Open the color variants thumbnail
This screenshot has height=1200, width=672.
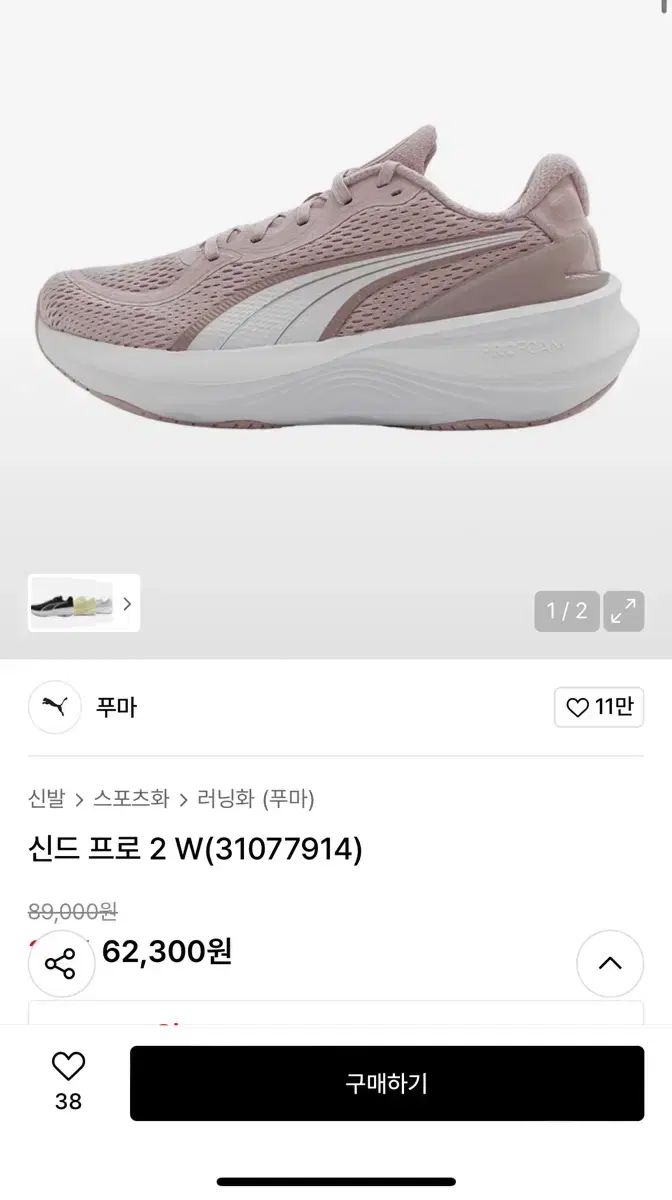tap(83, 603)
